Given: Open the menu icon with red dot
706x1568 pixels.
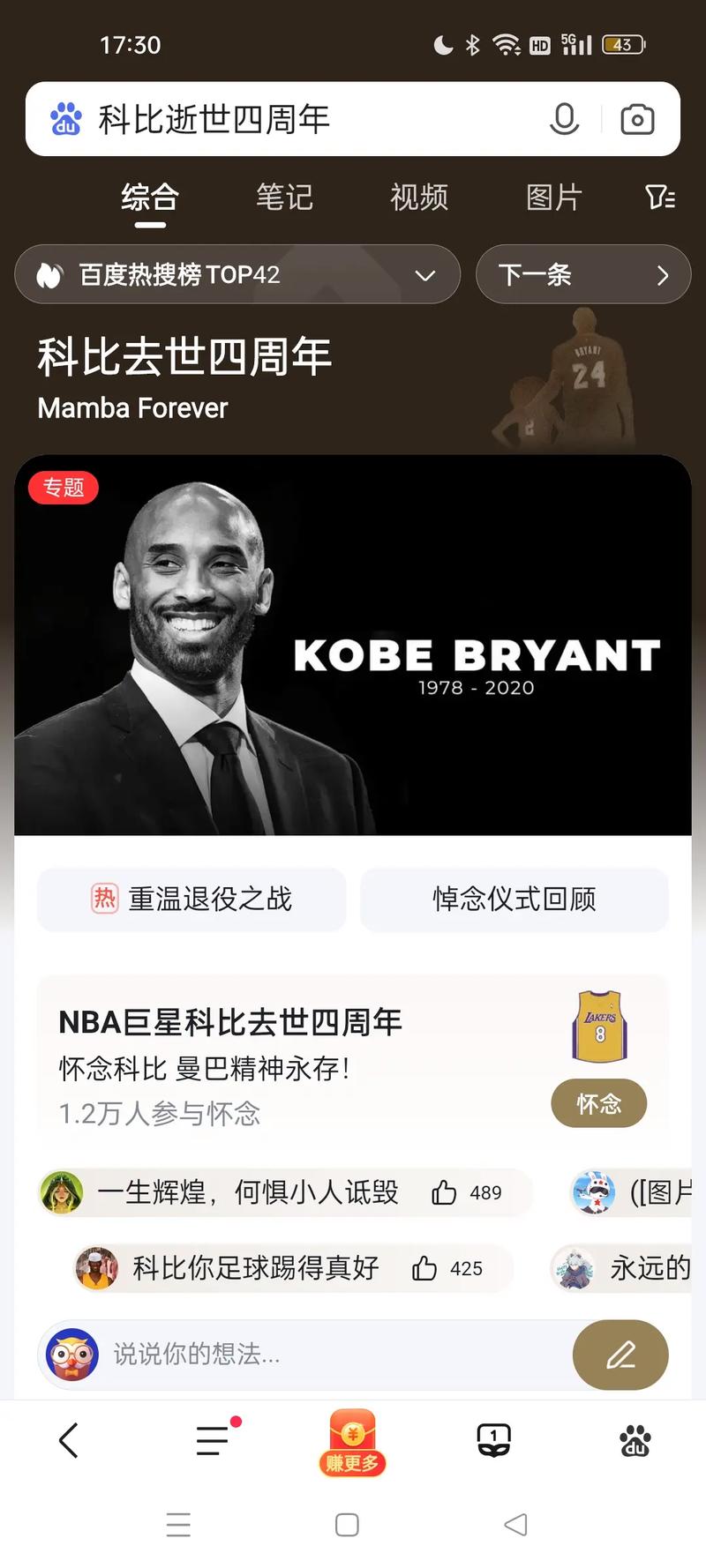Looking at the screenshot, I should point(210,1439).
